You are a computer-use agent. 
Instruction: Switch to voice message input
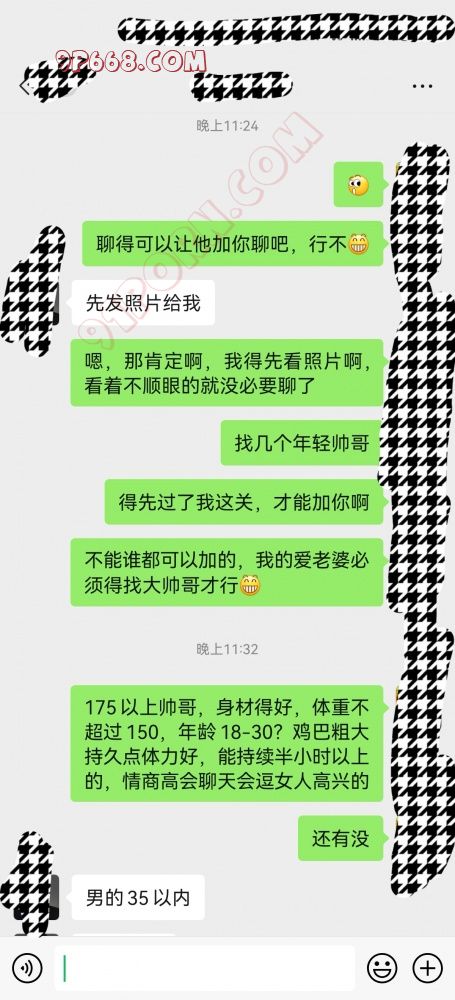27,968
